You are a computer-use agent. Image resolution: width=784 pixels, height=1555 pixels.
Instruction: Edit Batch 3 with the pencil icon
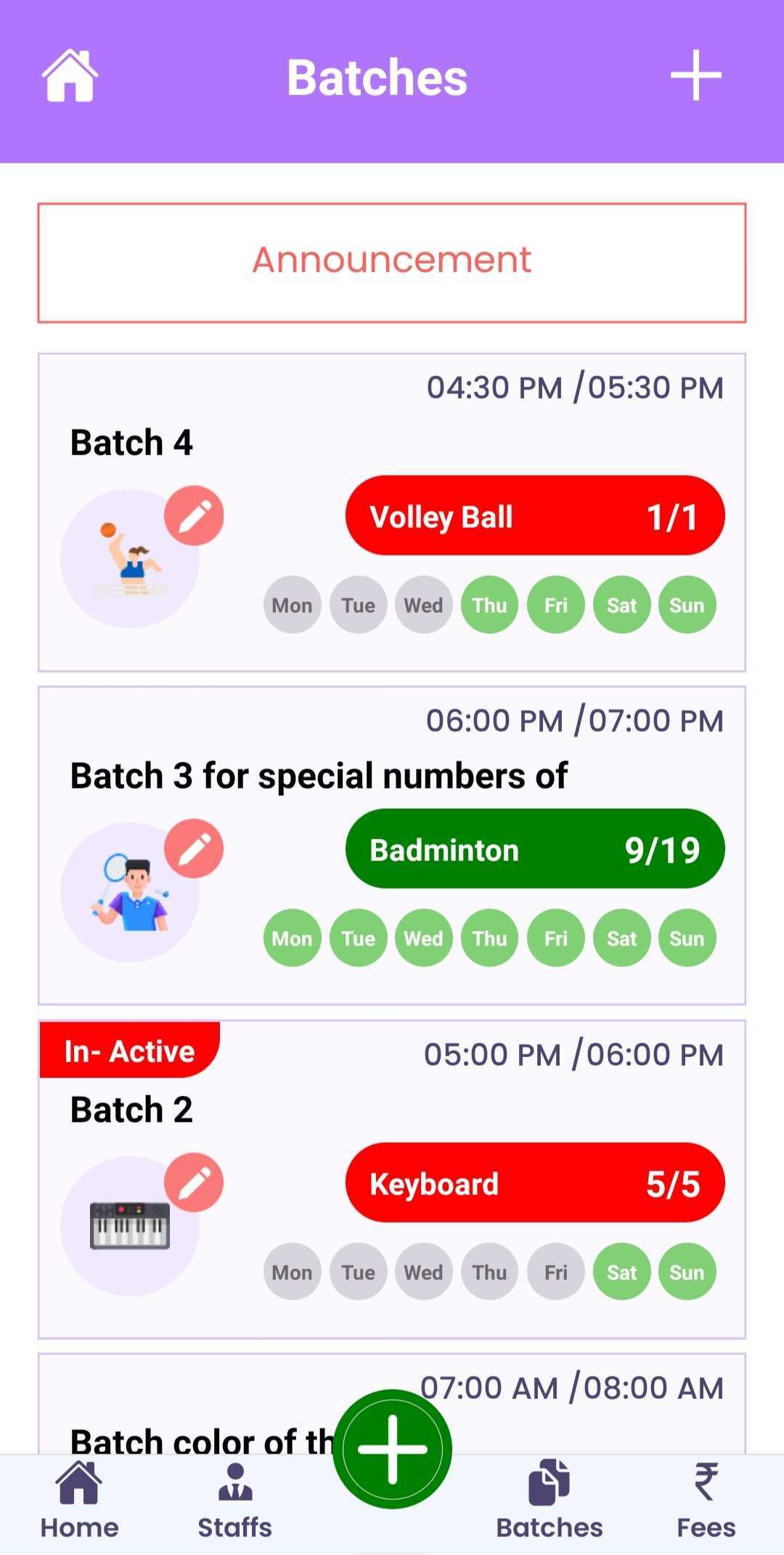point(194,849)
